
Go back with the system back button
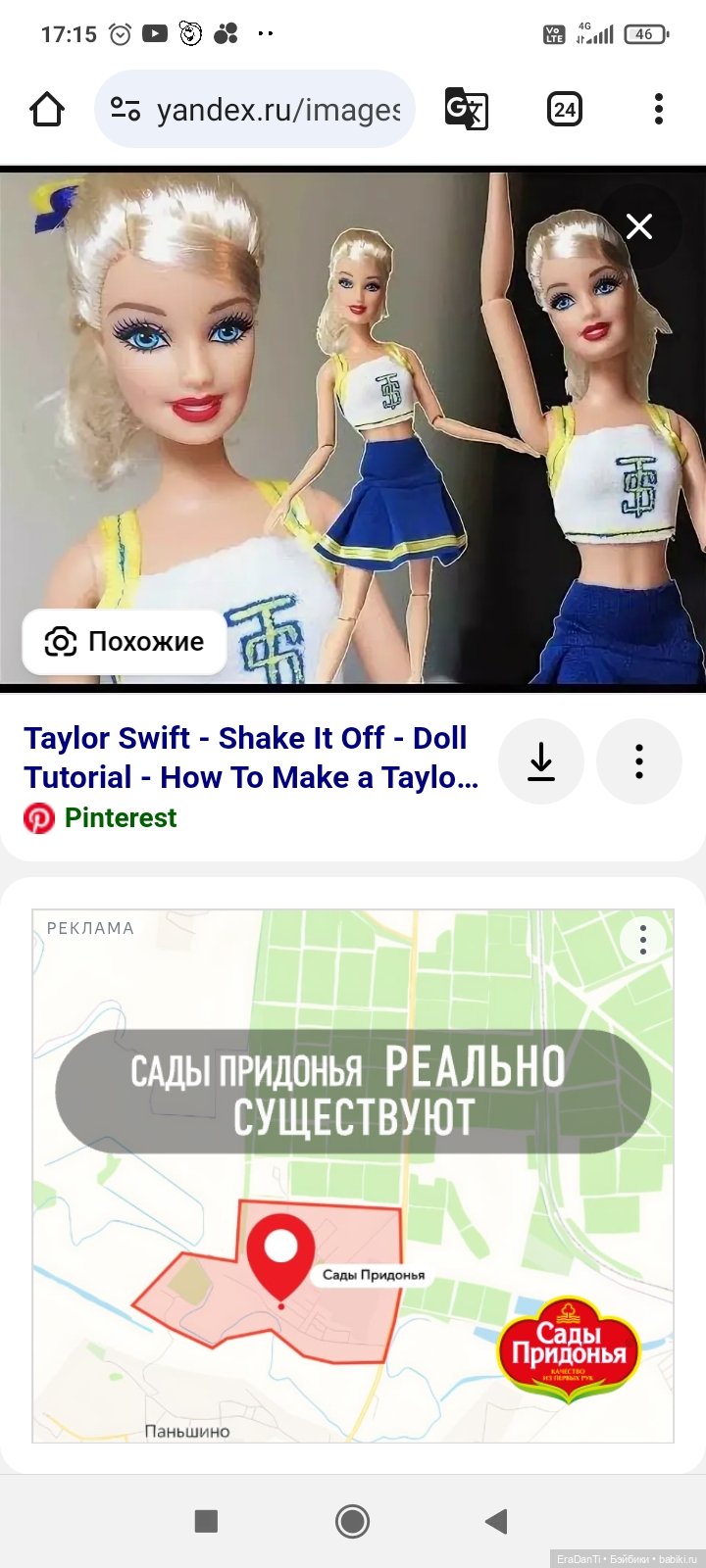click(x=497, y=1521)
